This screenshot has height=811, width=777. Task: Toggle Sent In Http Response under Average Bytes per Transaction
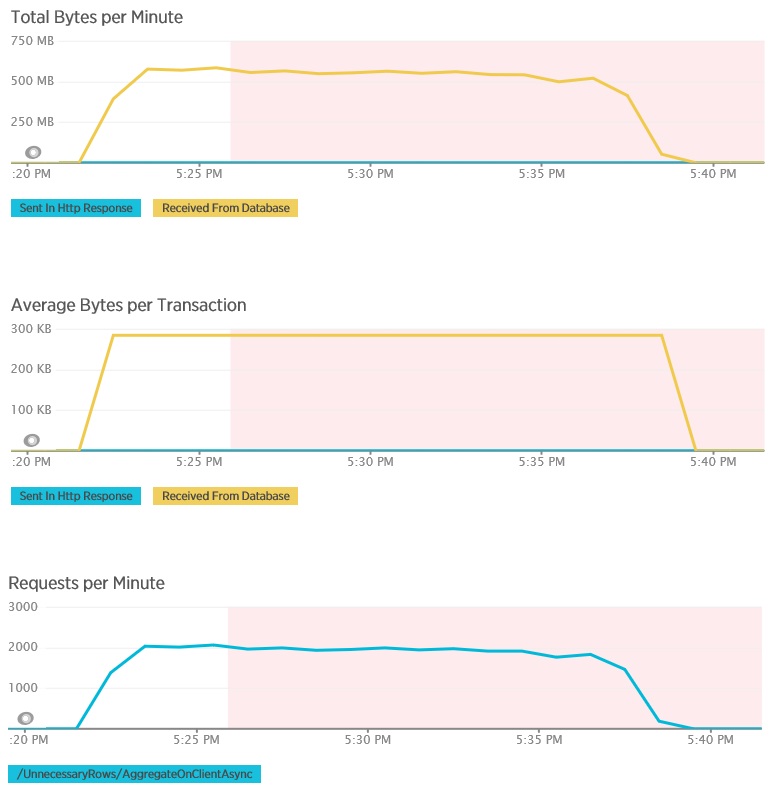76,496
